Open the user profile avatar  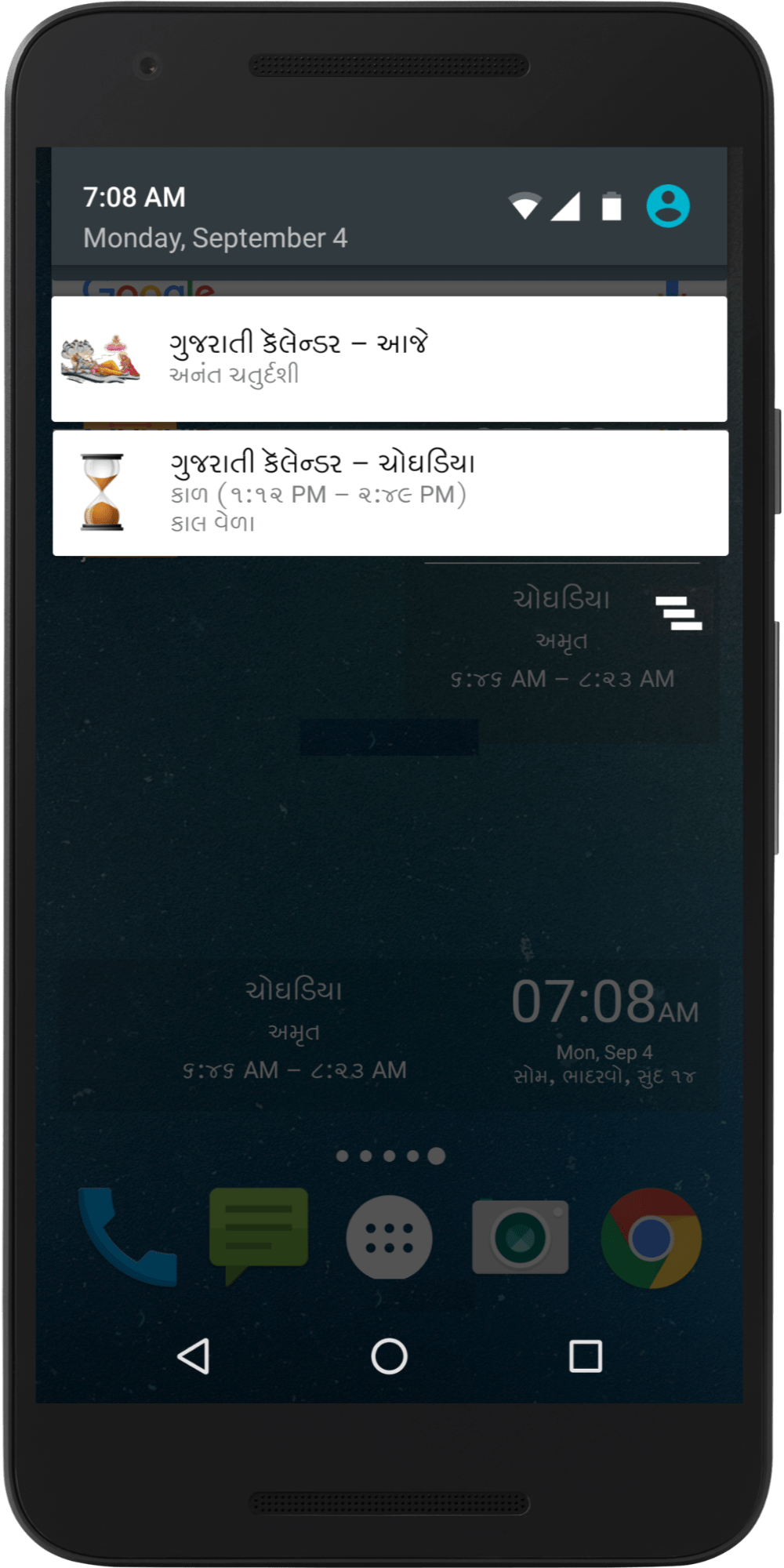point(667,206)
